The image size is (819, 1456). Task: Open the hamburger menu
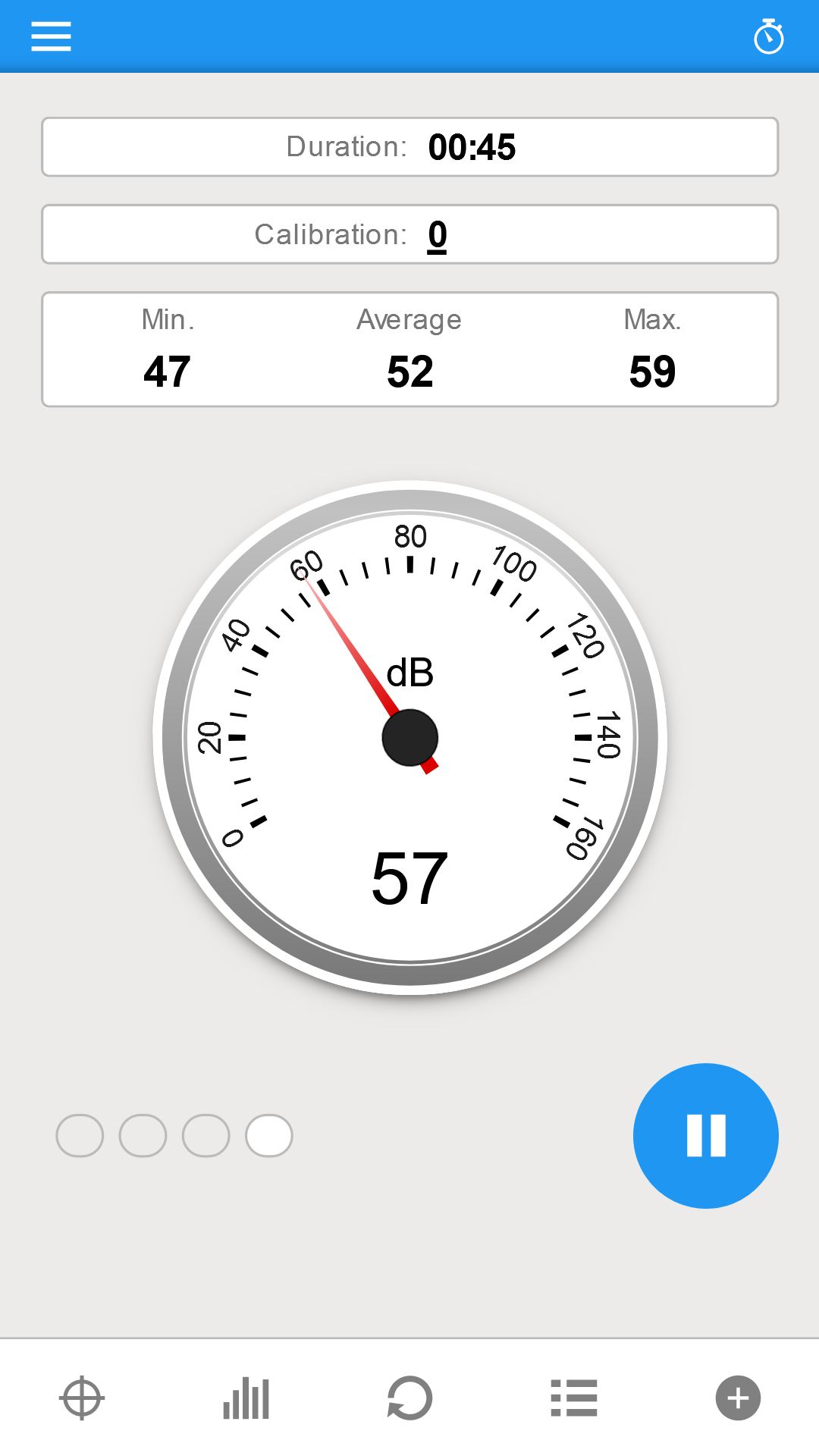coord(51,36)
